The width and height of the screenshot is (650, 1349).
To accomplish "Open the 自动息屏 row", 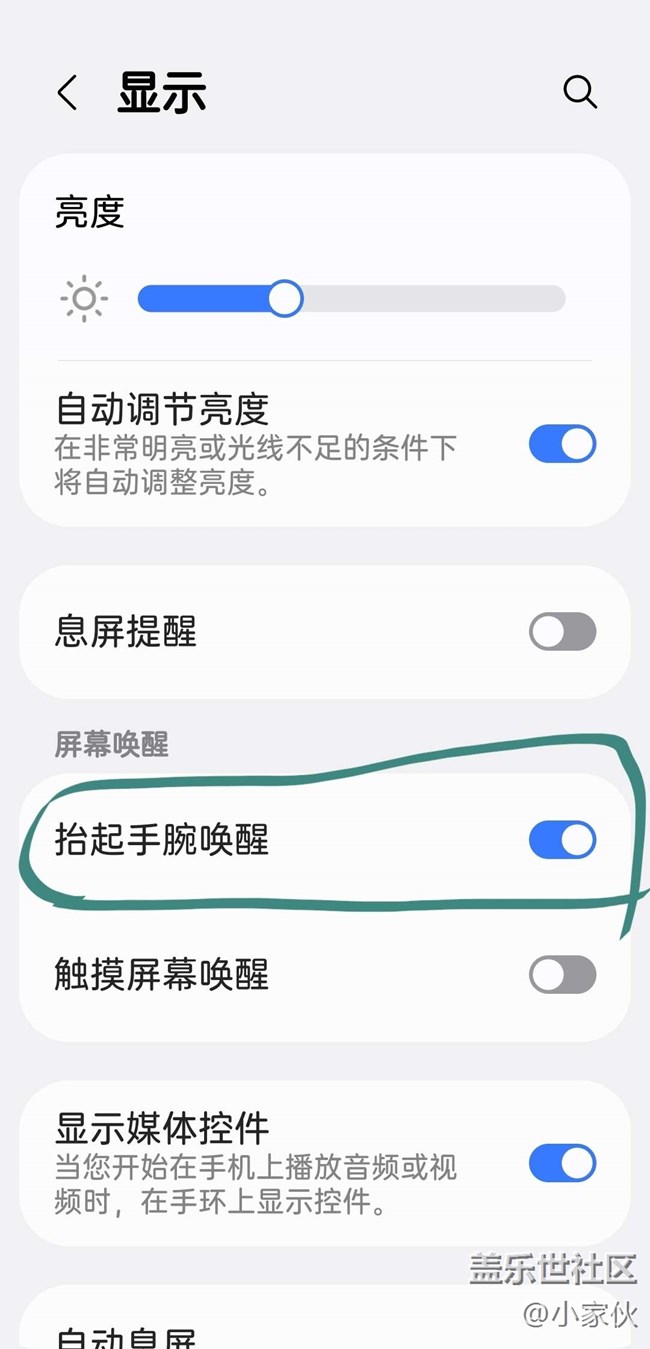I will (x=325, y=1319).
